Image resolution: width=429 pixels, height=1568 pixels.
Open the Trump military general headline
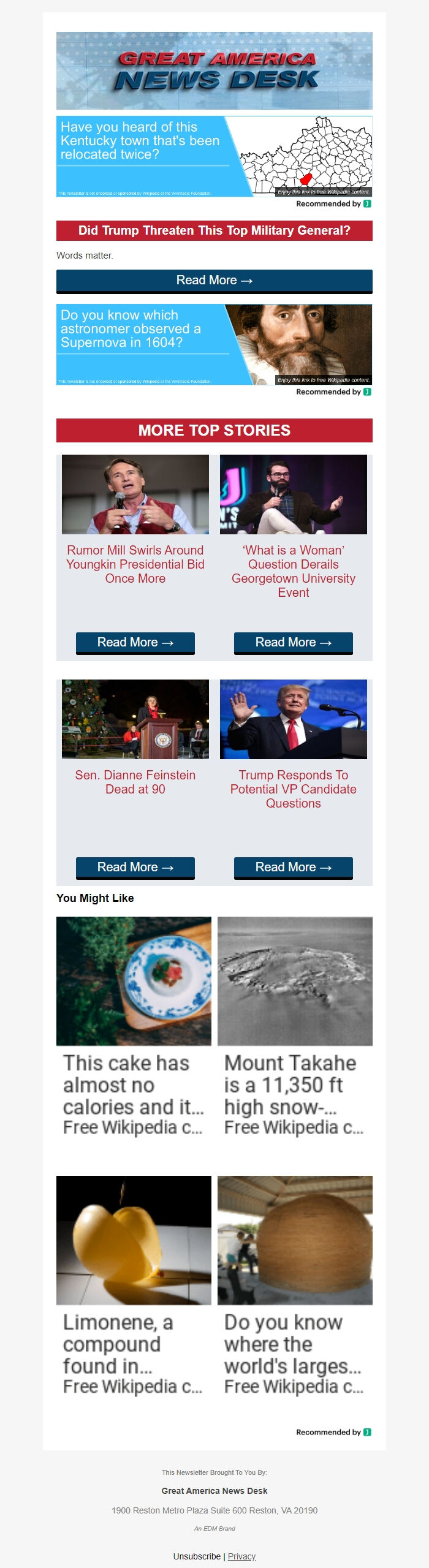point(214,231)
